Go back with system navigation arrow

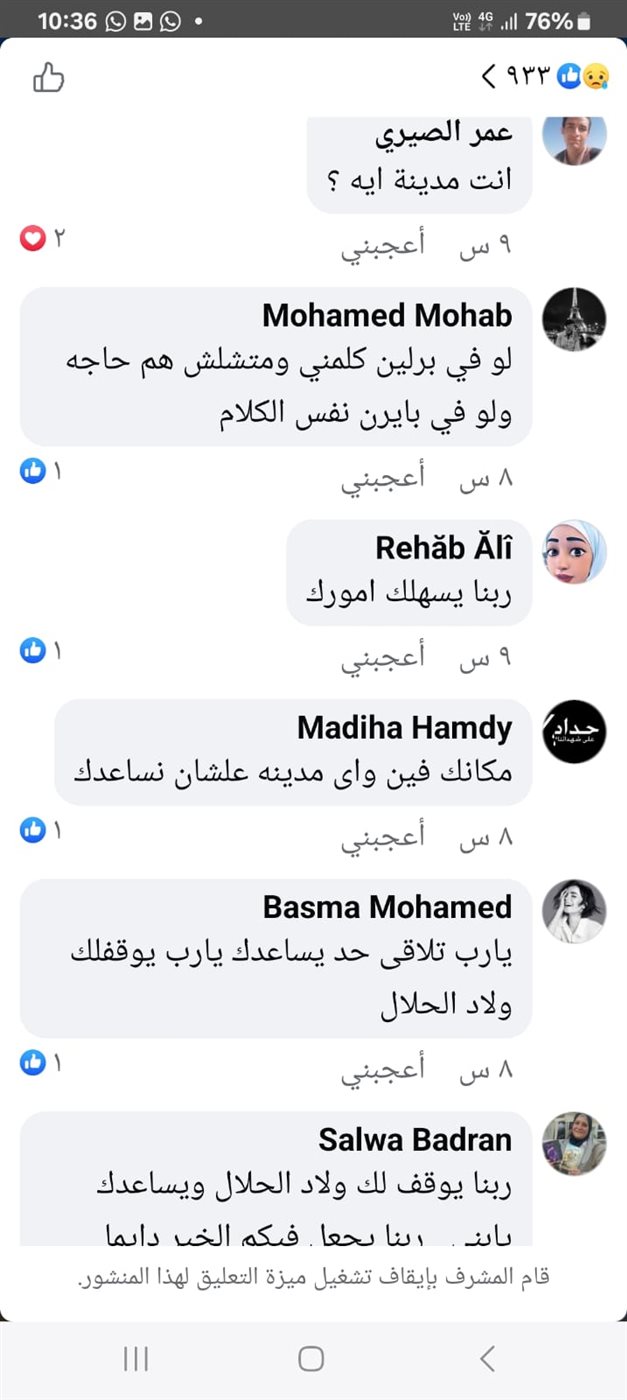point(487,1358)
